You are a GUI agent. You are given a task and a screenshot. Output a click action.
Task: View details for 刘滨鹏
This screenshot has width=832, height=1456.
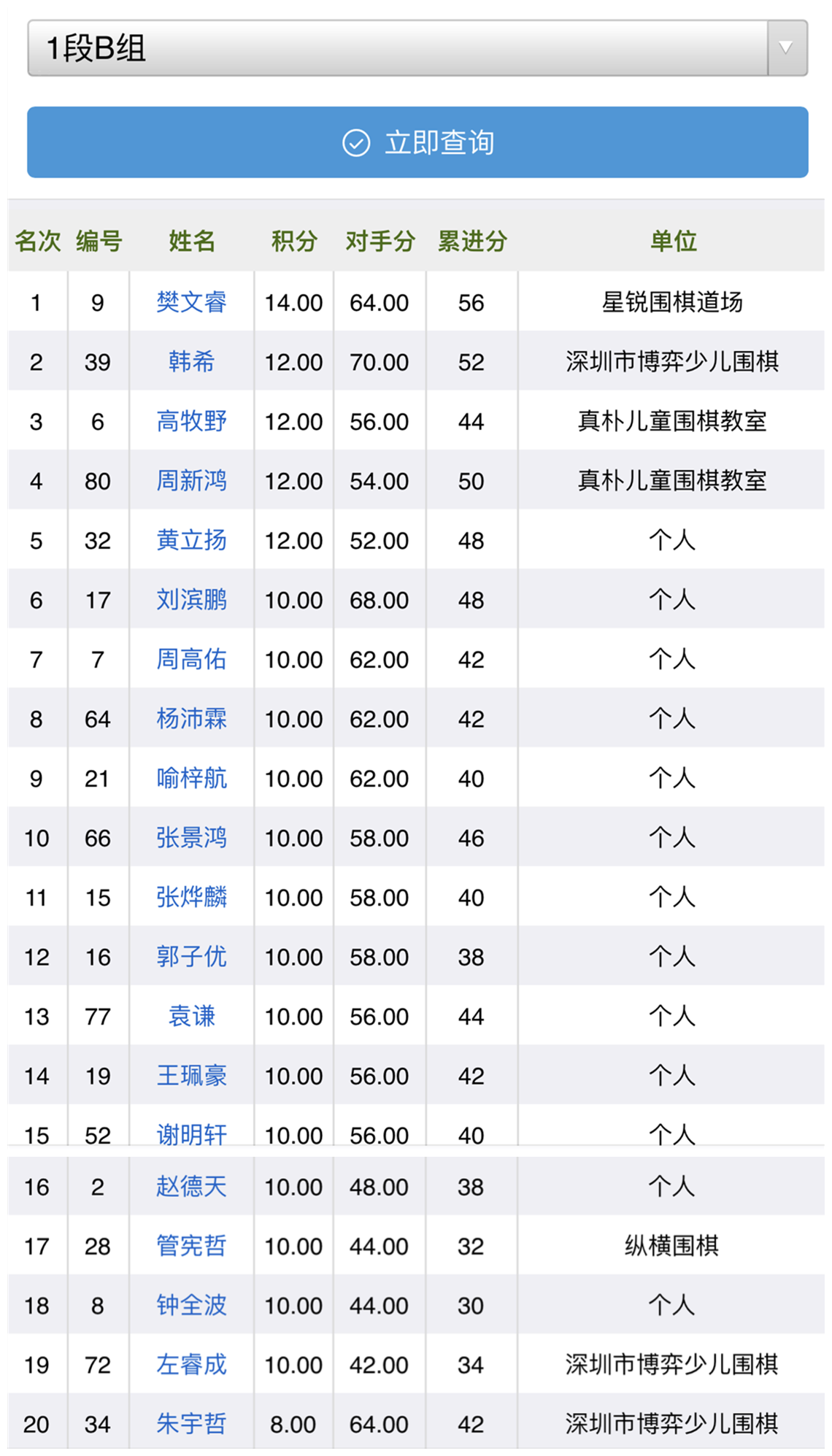(191, 600)
